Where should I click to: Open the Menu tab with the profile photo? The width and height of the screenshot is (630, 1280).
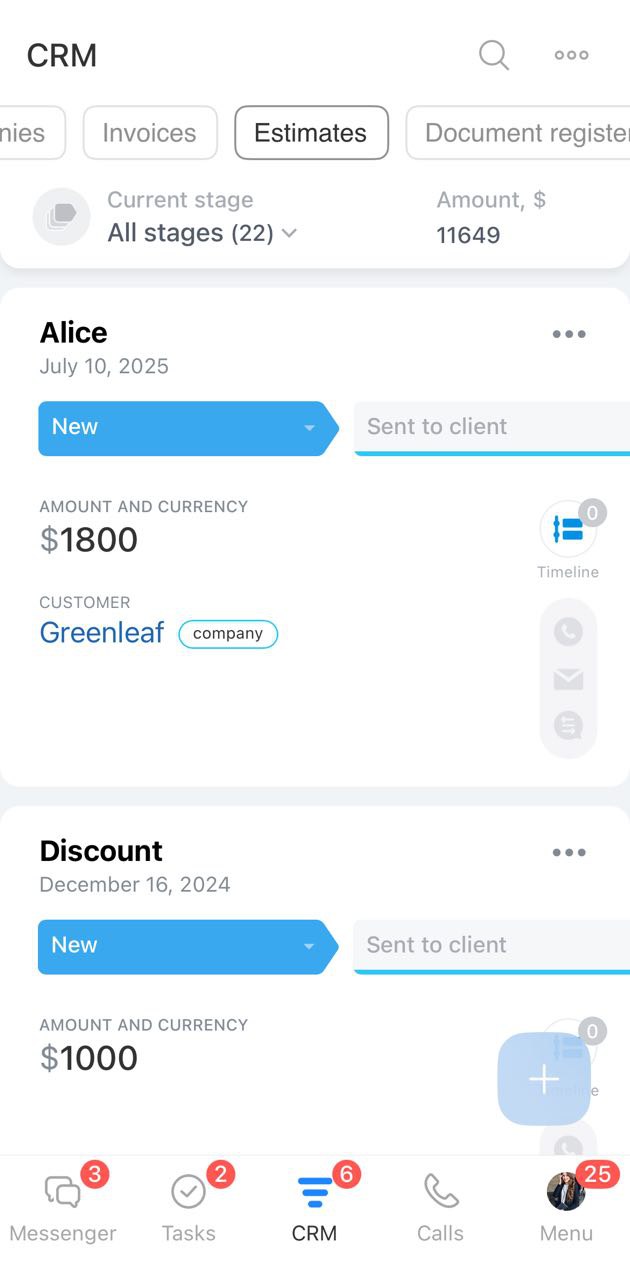click(566, 1208)
